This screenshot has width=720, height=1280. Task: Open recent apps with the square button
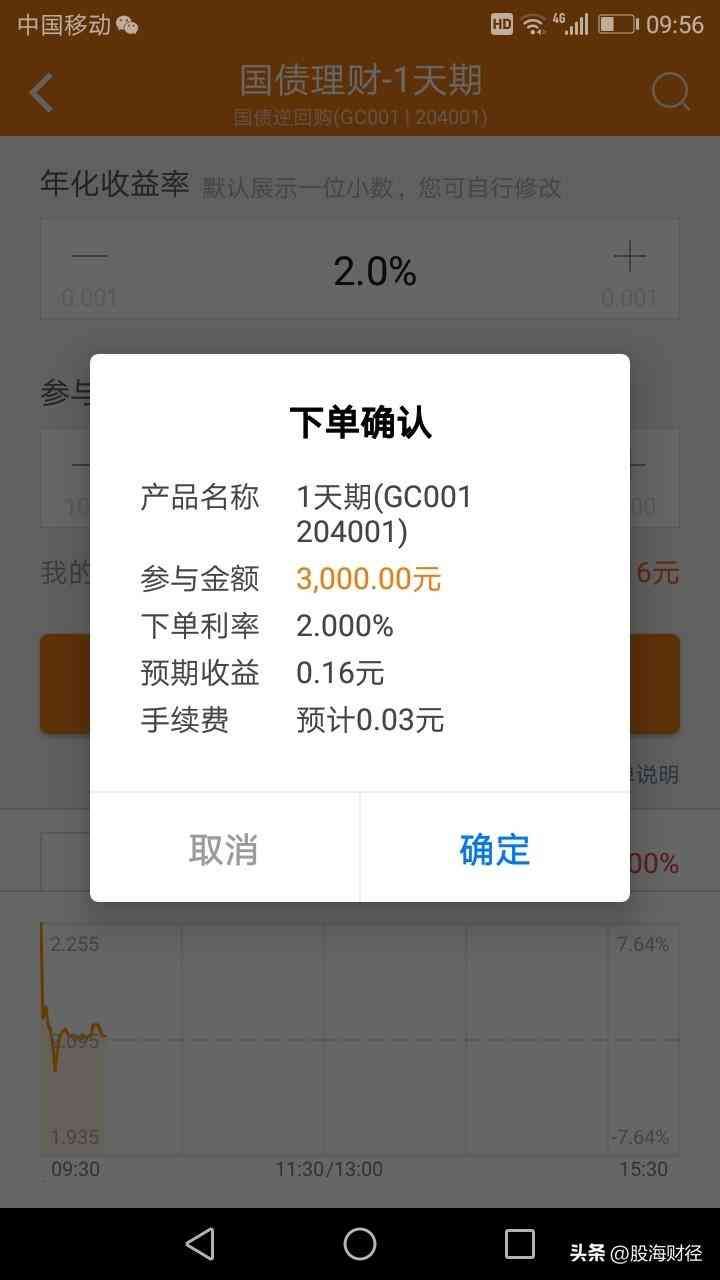point(519,1244)
